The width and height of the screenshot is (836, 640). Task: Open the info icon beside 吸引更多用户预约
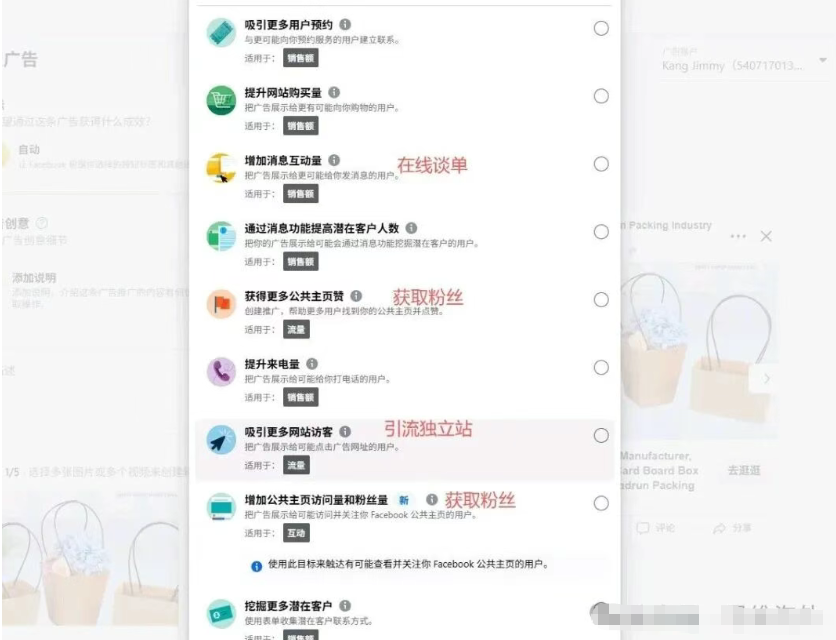click(x=345, y=24)
